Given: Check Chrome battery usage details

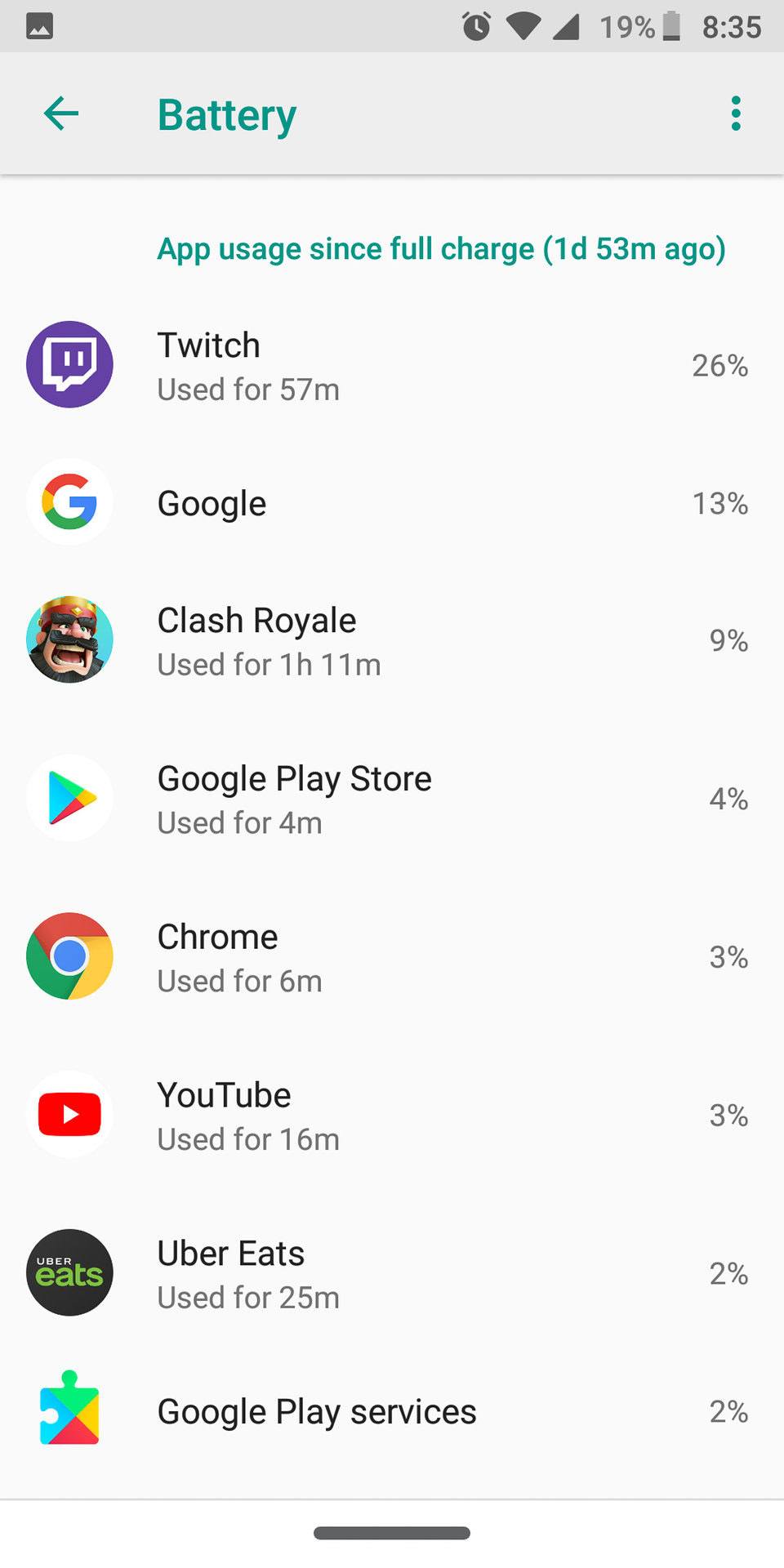Looking at the screenshot, I should (x=392, y=957).
